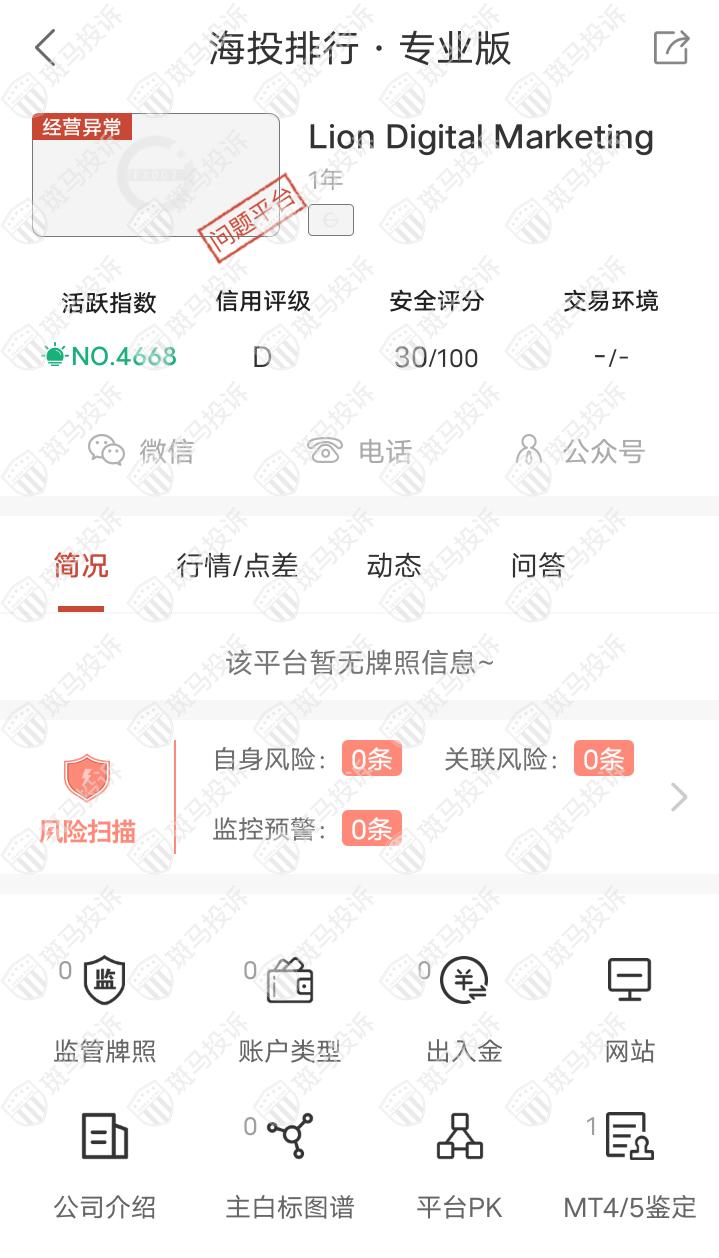This screenshot has height=1258, width=719.
Task: Switch to the 简况 tab
Action: pos(81,566)
